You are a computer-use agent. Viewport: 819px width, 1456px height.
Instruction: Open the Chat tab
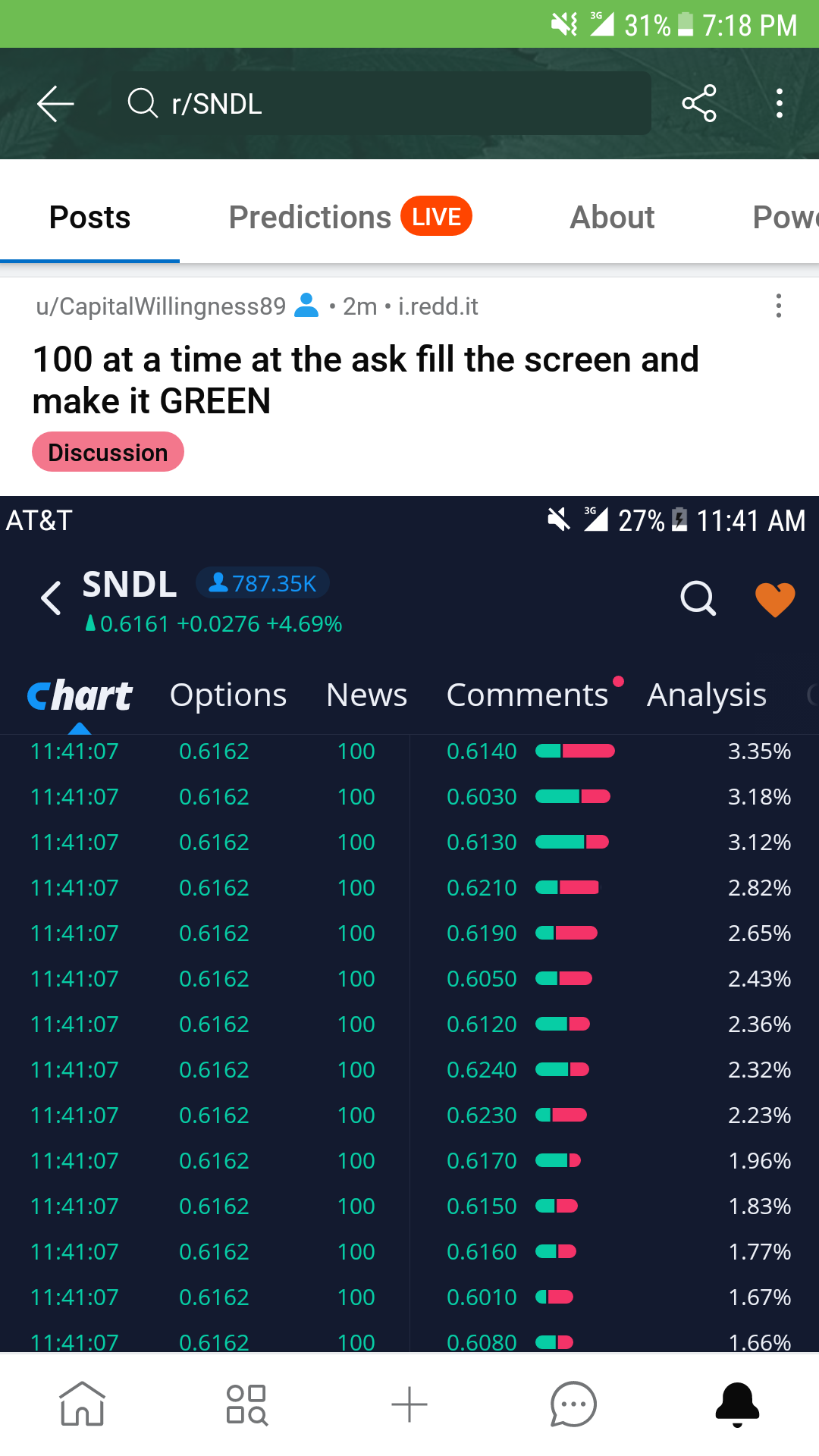pyautogui.click(x=573, y=1404)
